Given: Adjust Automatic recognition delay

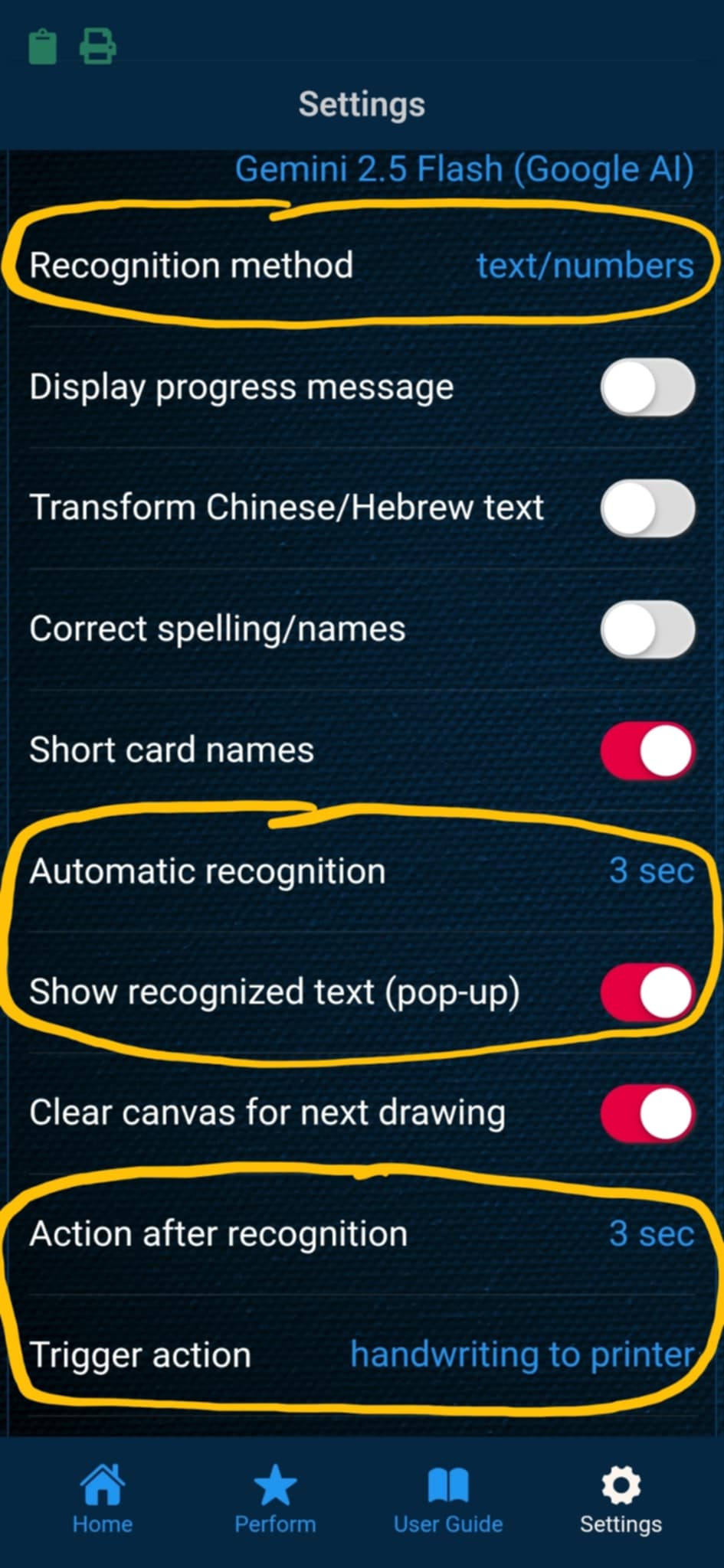Looking at the screenshot, I should pyautogui.click(x=651, y=871).
